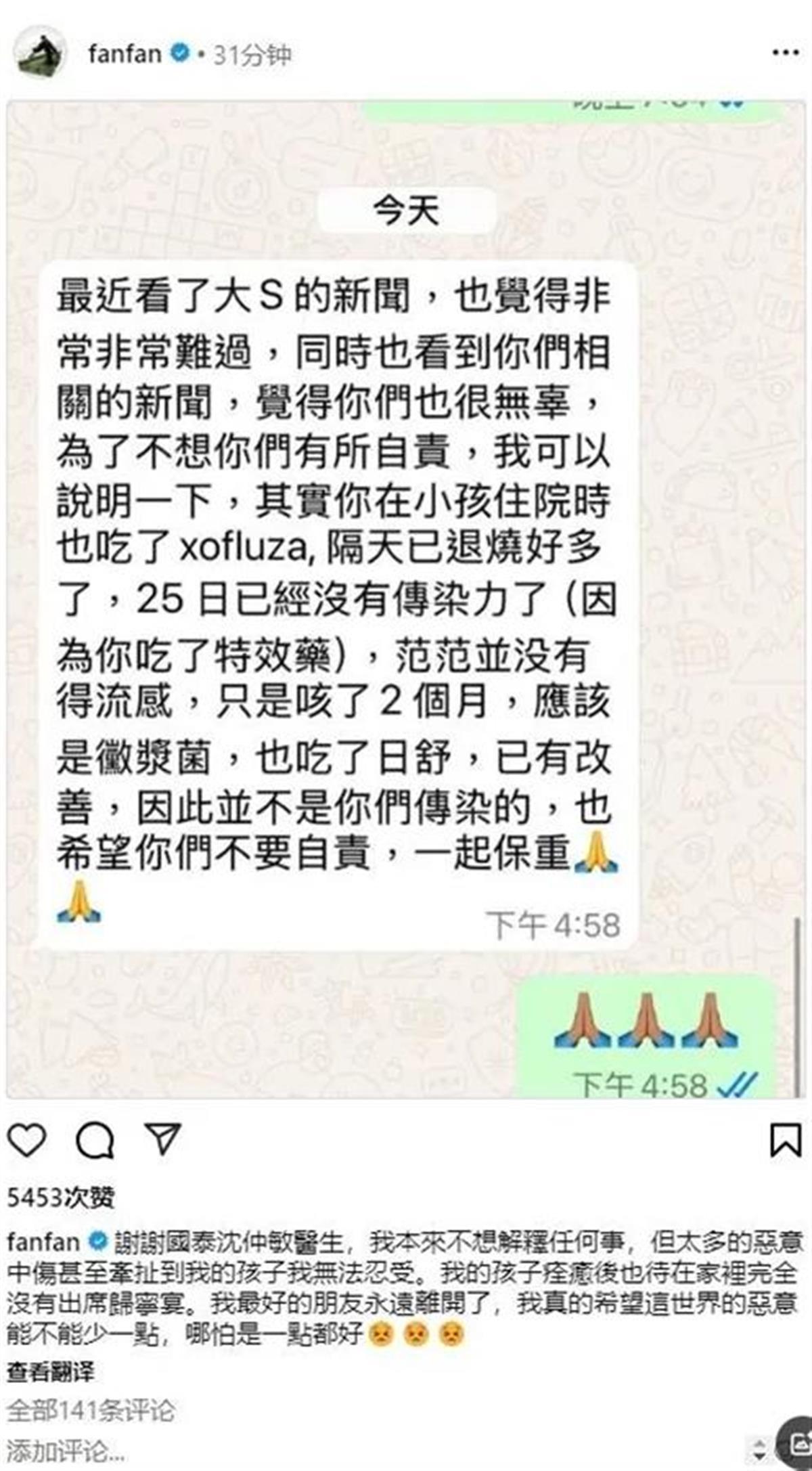This screenshot has height=1471, width=812.
Task: Tap the 添加评论 comment field
Action: coord(66,1451)
